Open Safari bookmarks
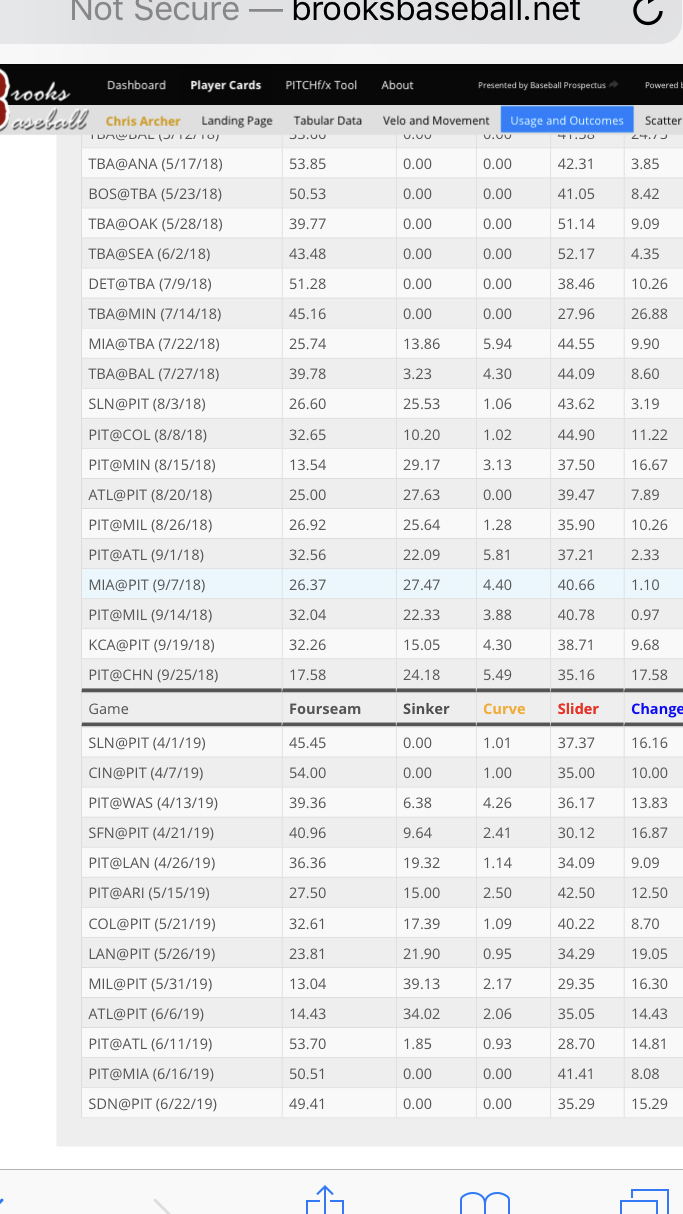The image size is (683, 1214). [x=484, y=1200]
